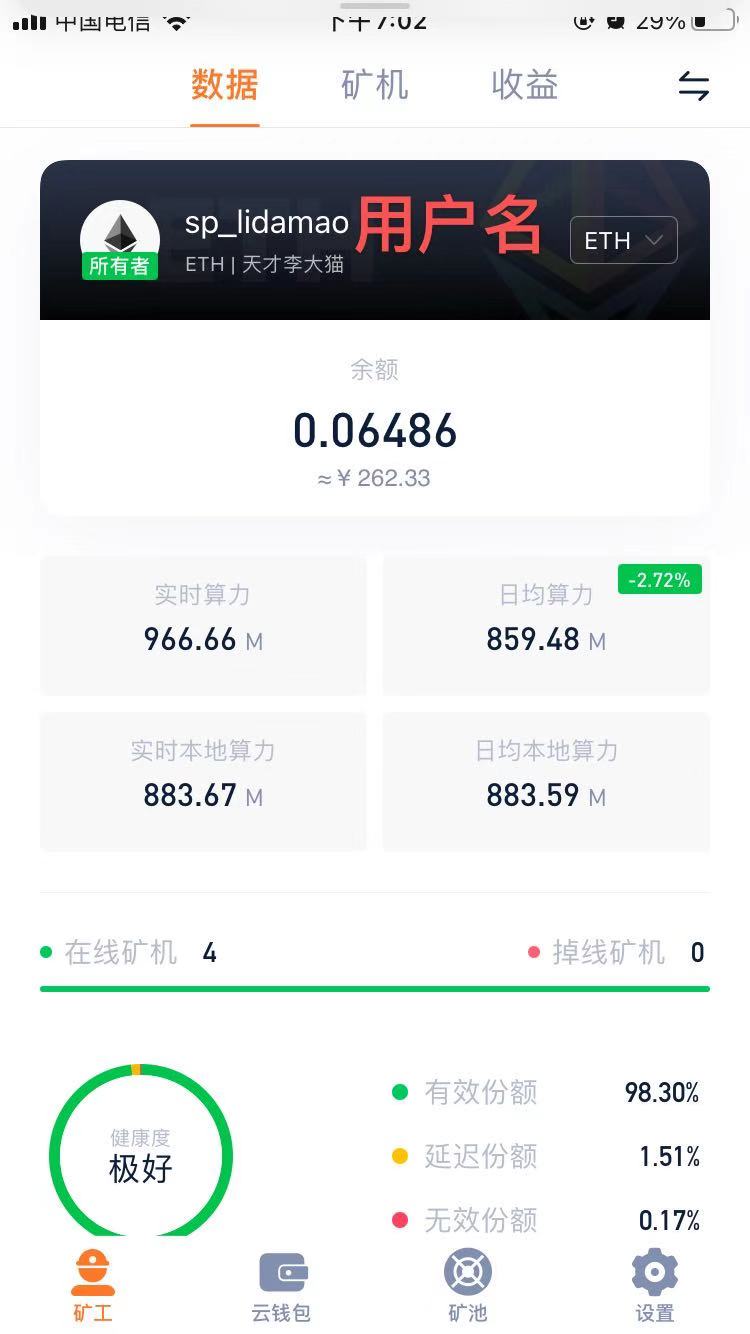Tap the account switch arrows icon

(x=694, y=86)
